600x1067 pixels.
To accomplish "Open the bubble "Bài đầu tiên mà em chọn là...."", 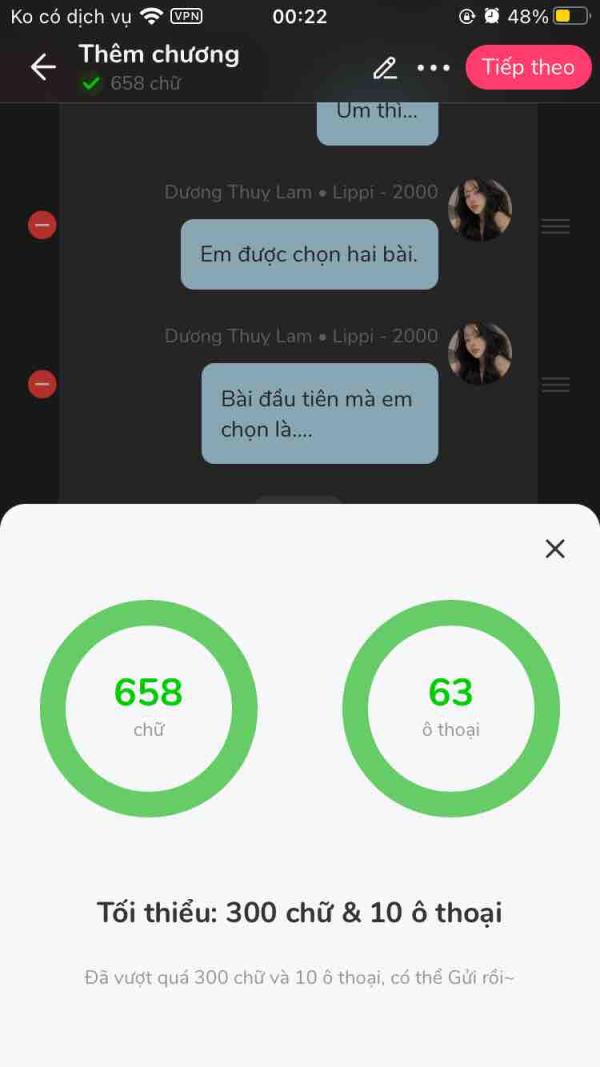I will [319, 413].
